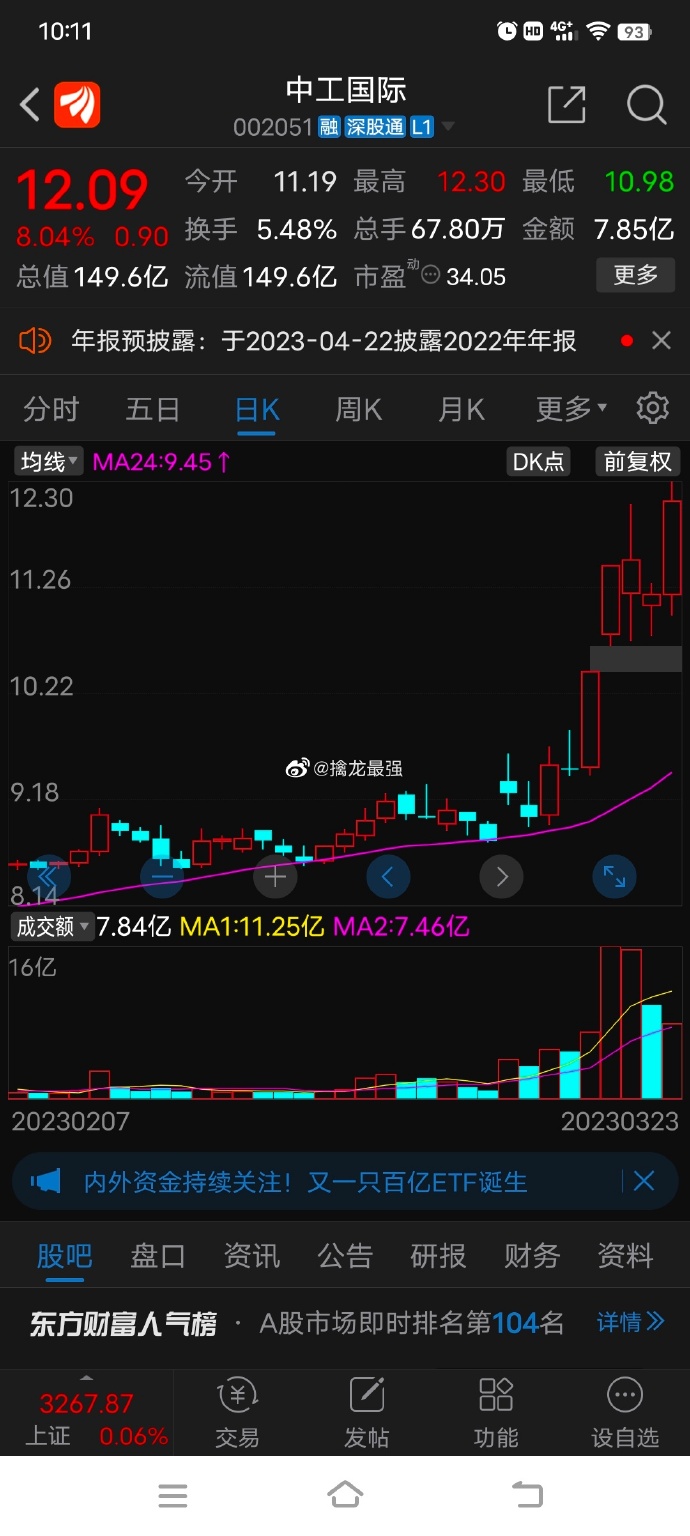690x1536 pixels.
Task: View 详情 of 东方财富人气榜
Action: tap(630, 1323)
